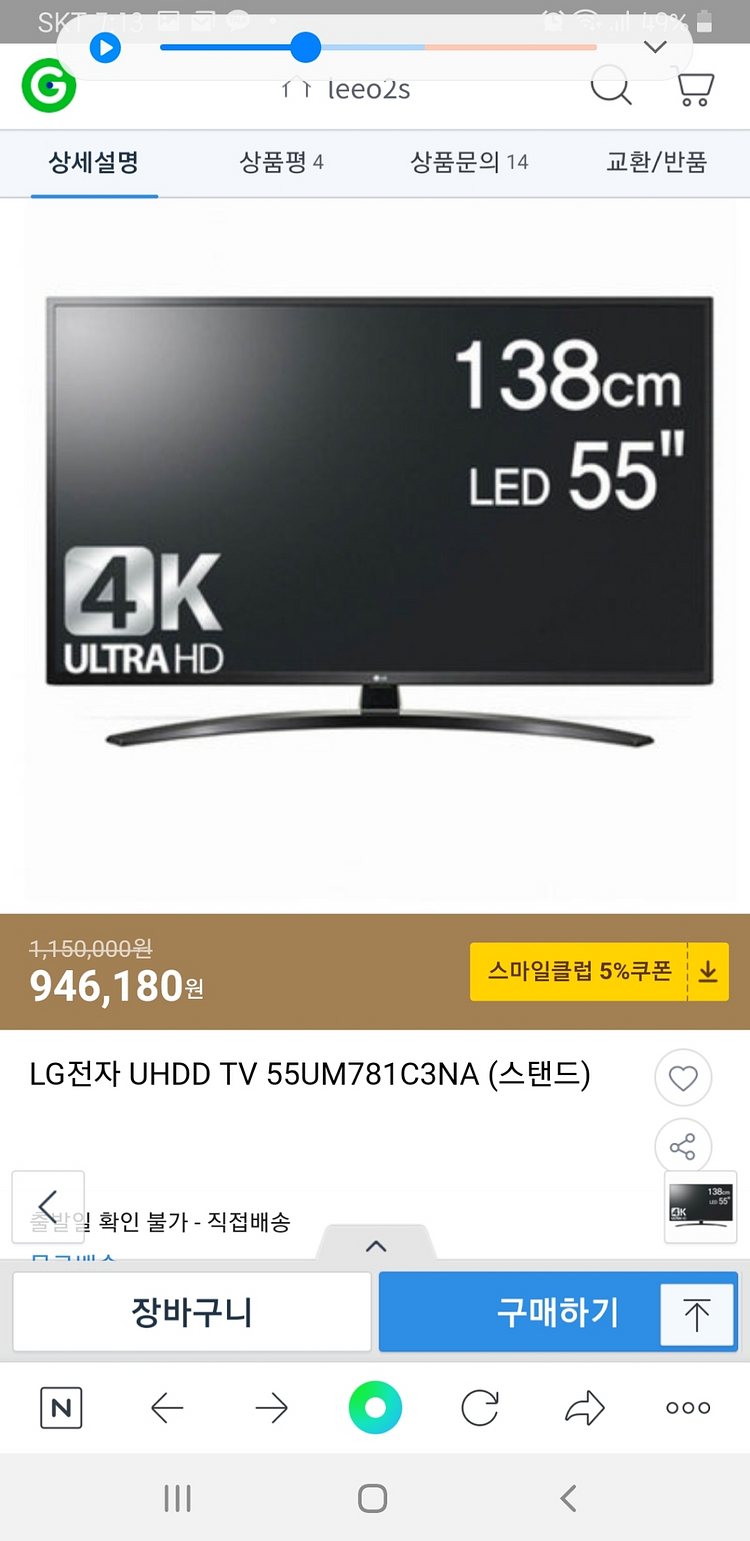Navigate forward using the arrow icon
The width and height of the screenshot is (750, 1541).
point(270,1408)
